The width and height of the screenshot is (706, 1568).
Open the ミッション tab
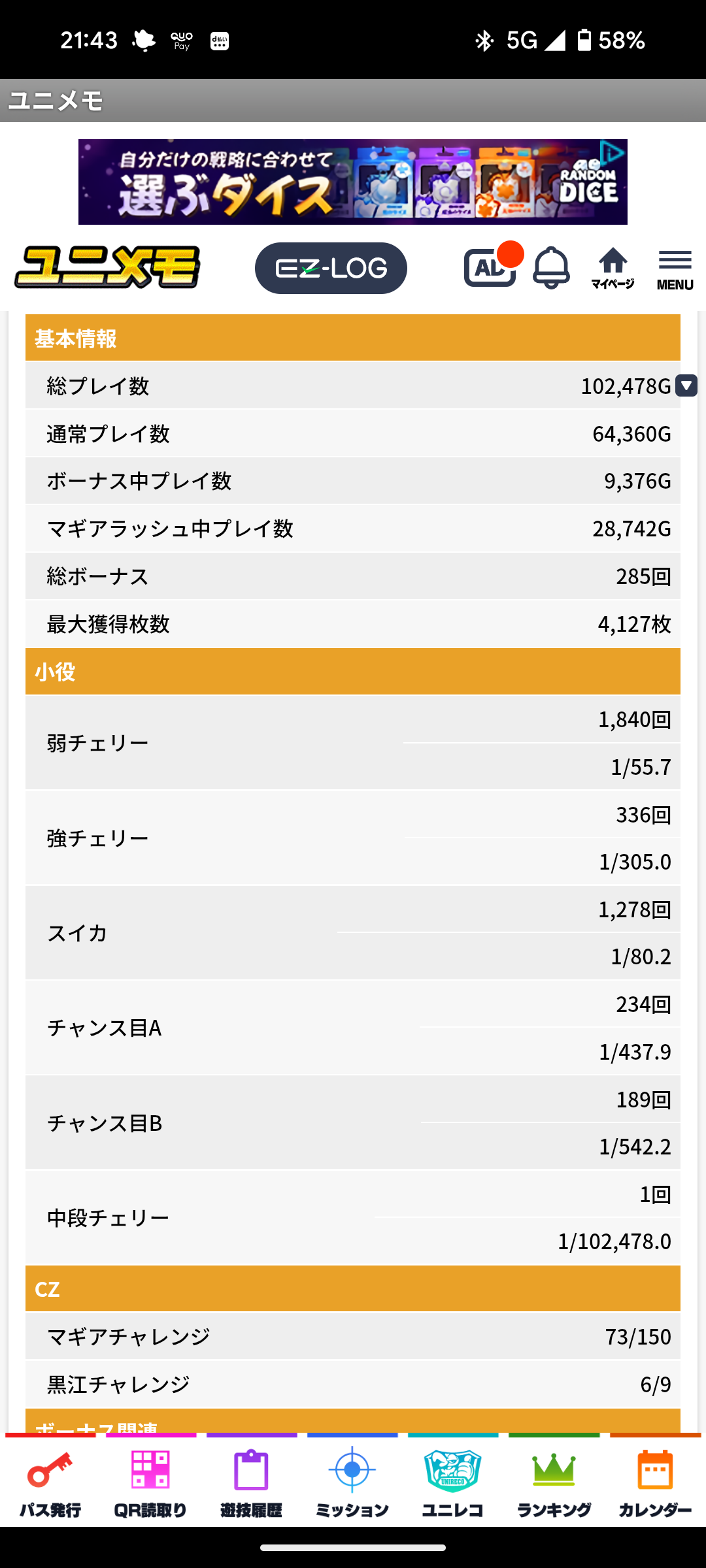(352, 1482)
